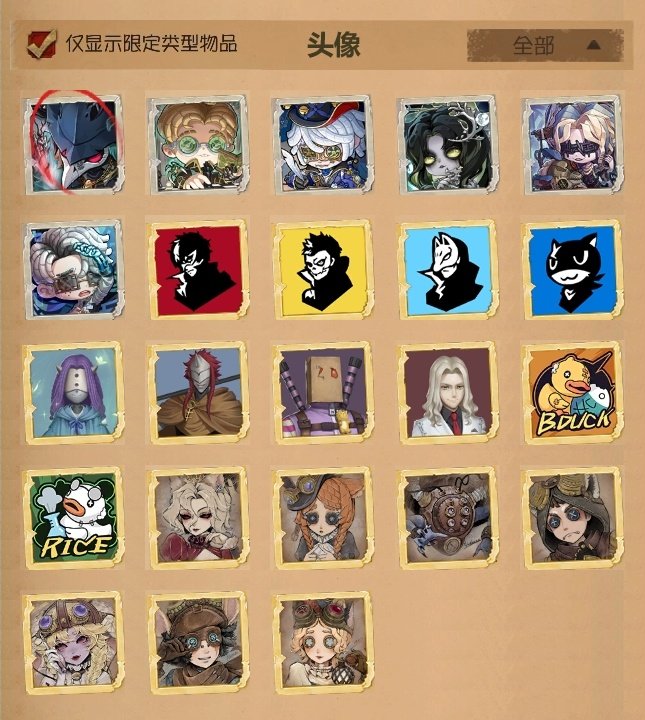Pick the green-haired pale woman avatar
Image resolution: width=645 pixels, height=720 pixels.
coord(447,144)
